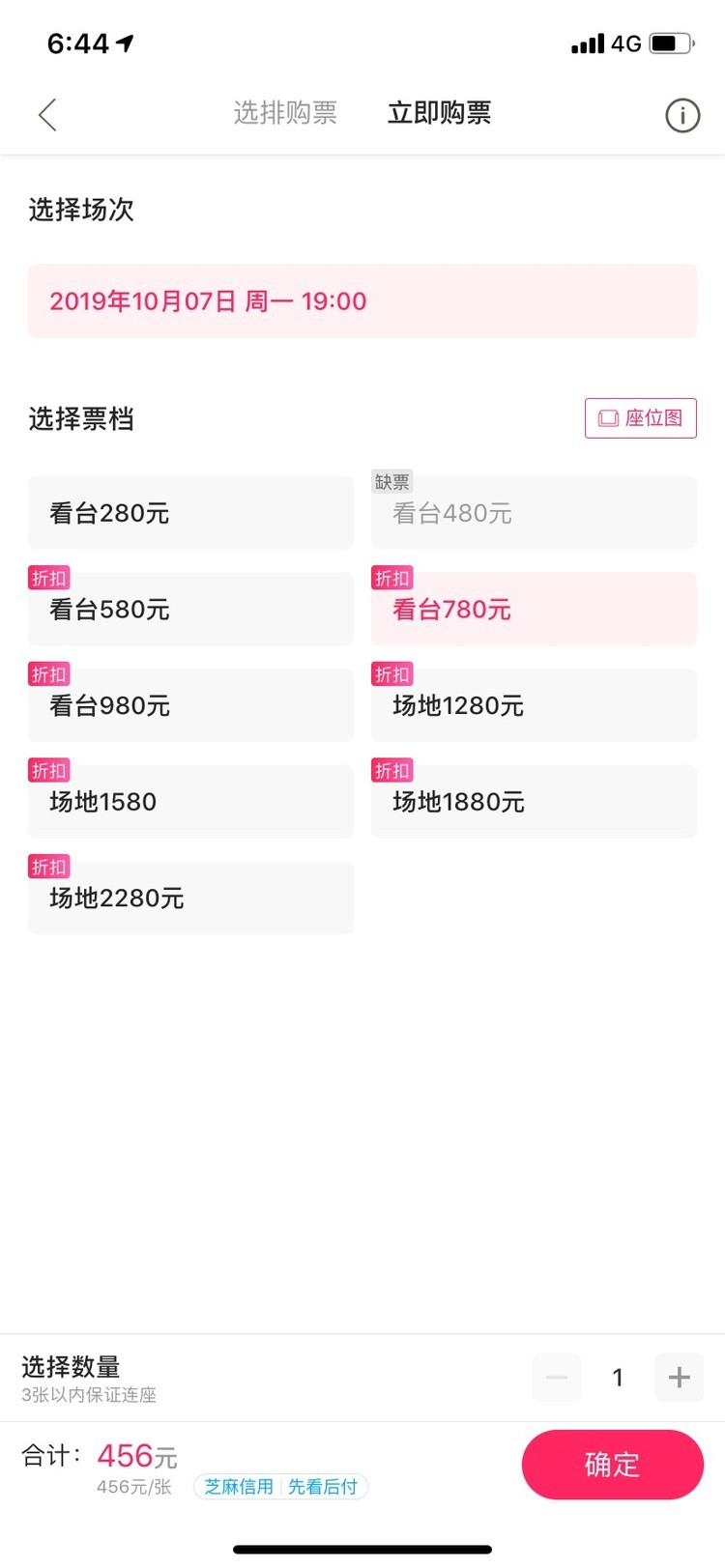Viewport: 725px width, 1568px height.
Task: Open the info icon at top right
Action: [x=681, y=116]
